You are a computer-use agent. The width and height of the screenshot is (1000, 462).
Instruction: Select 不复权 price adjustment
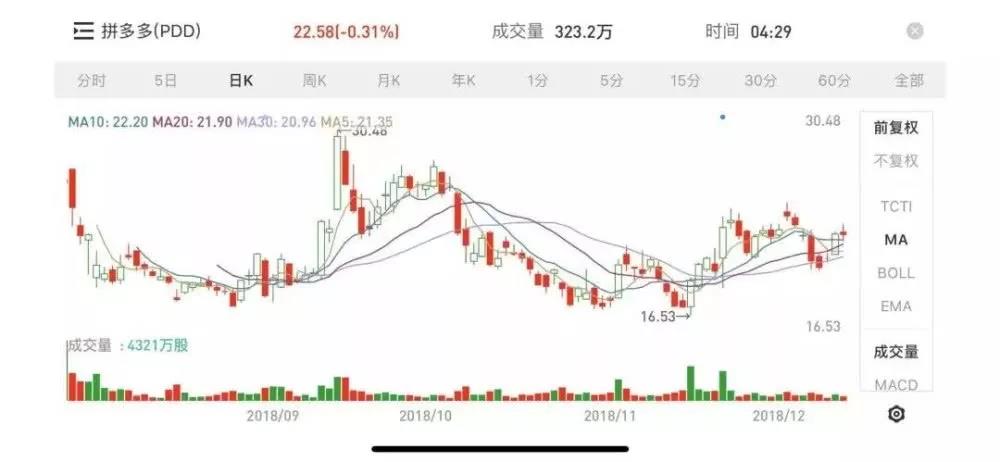tap(896, 161)
